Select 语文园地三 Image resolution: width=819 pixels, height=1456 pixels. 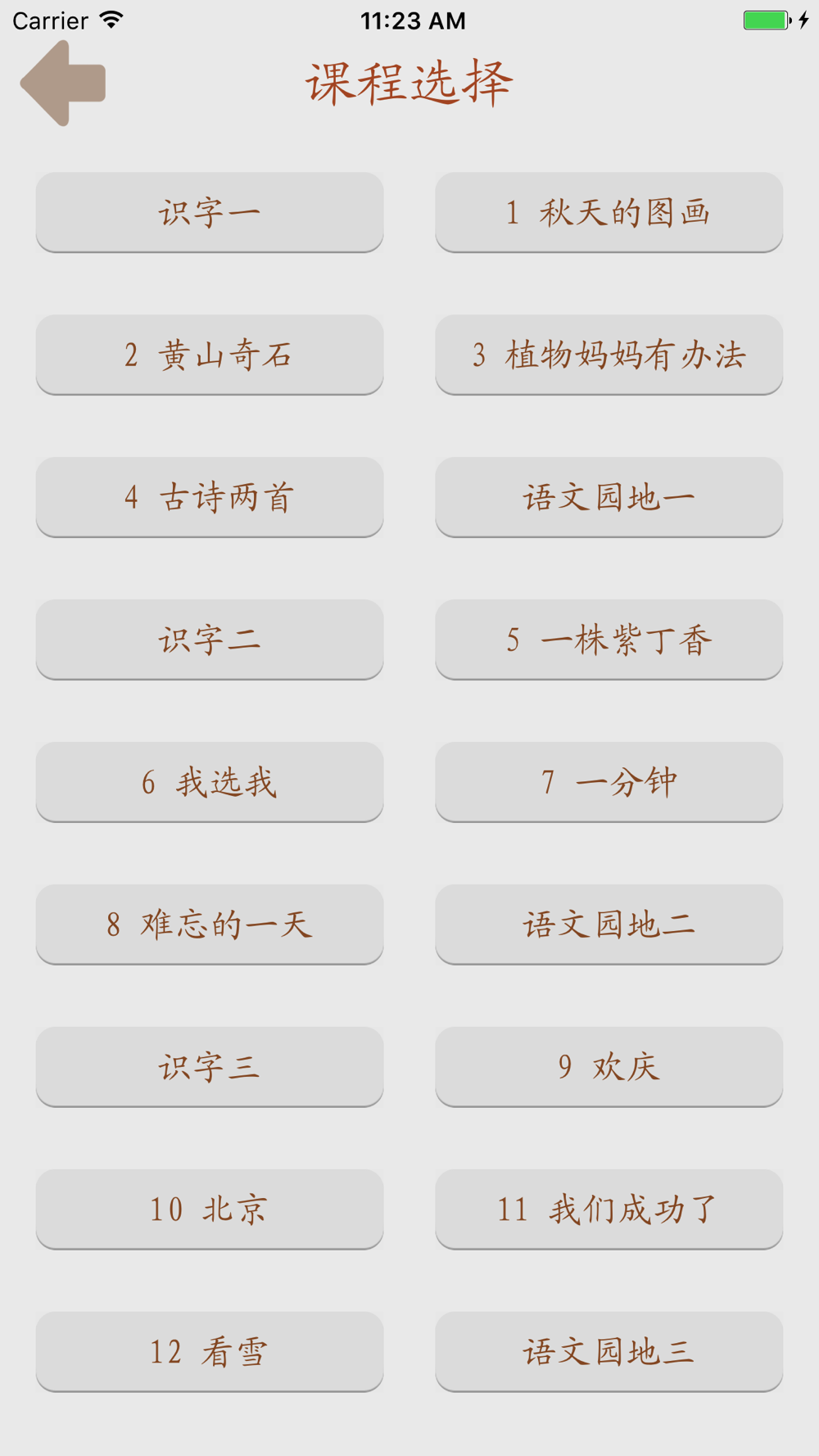[609, 1352]
